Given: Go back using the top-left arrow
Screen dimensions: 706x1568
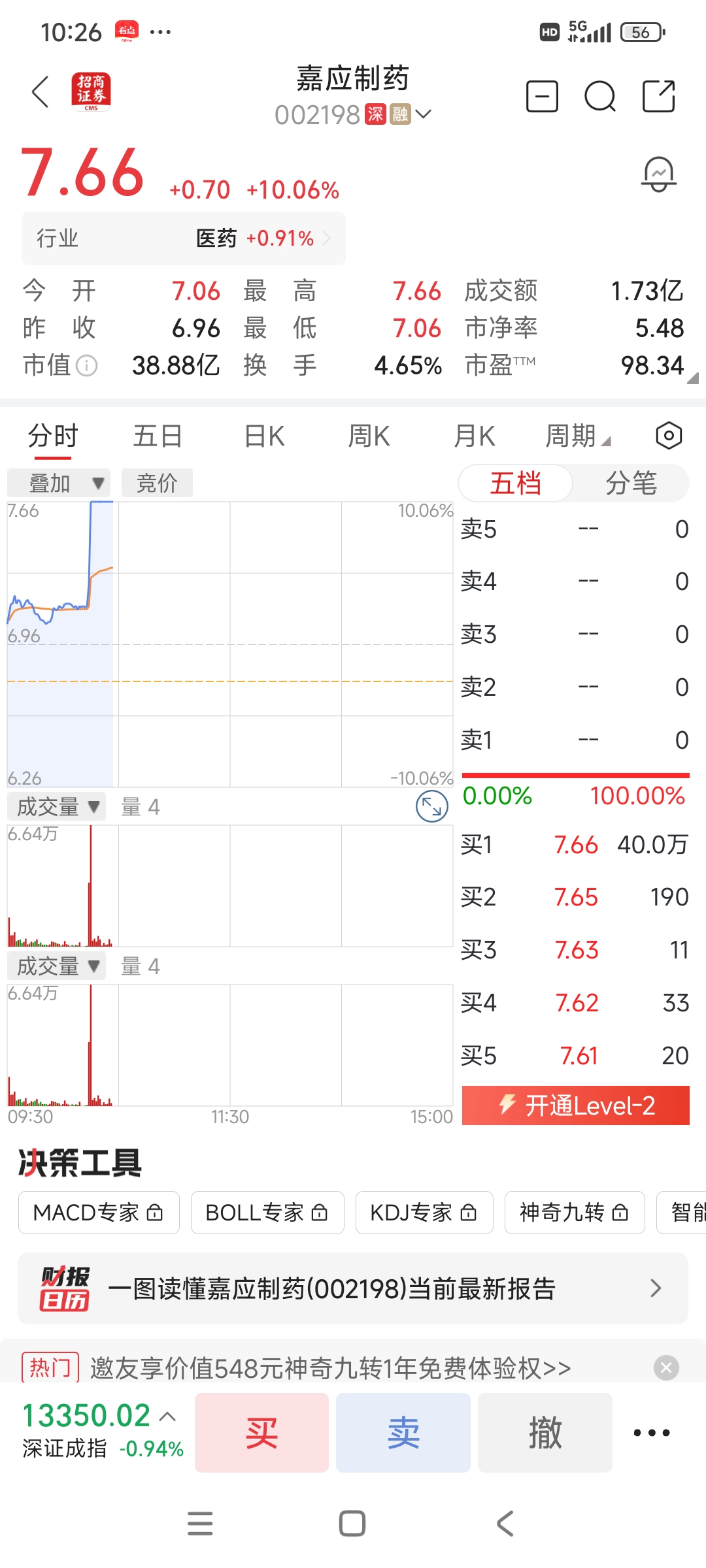Looking at the screenshot, I should 41,91.
